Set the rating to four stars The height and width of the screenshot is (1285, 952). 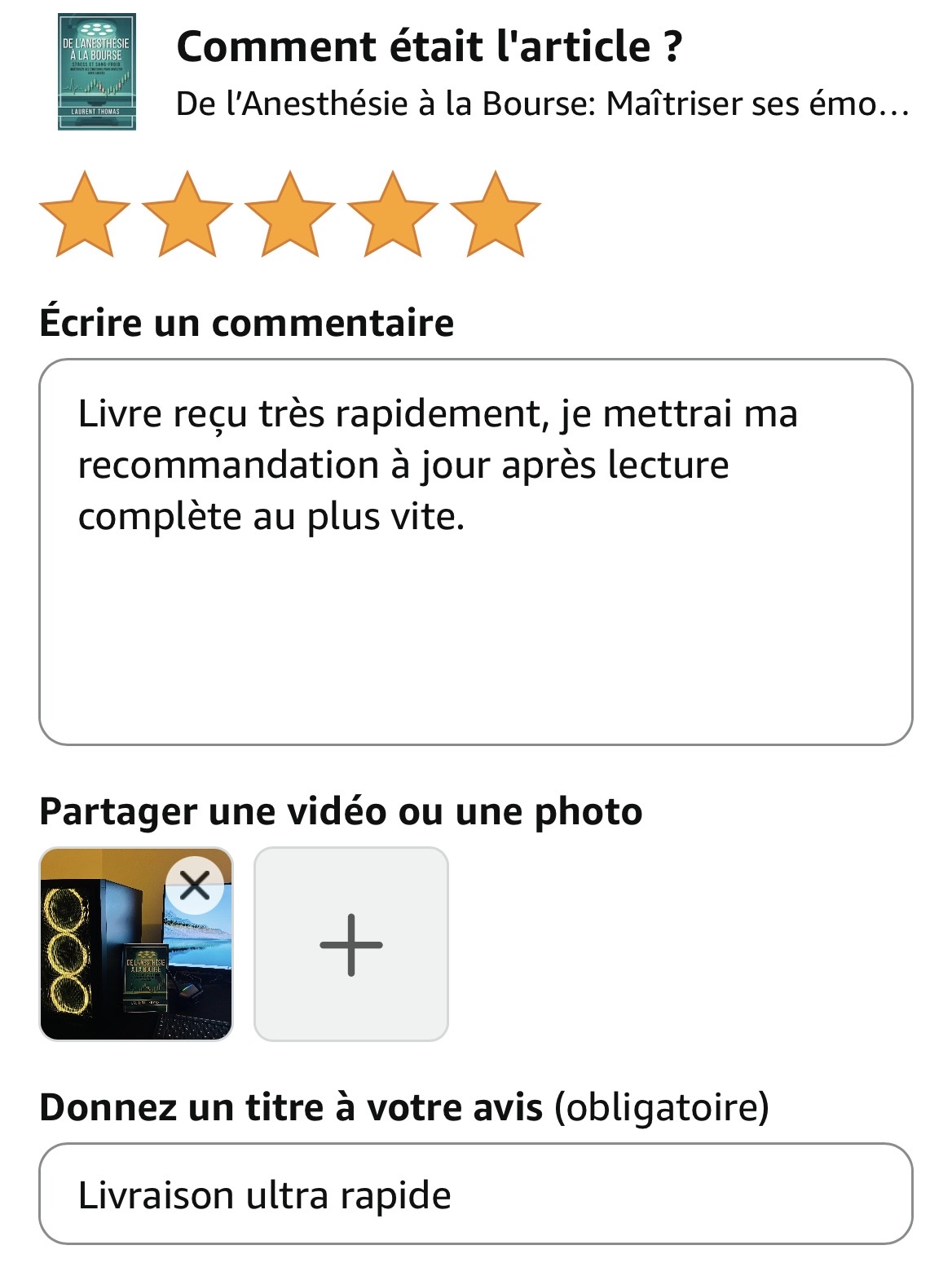pyautogui.click(x=393, y=216)
